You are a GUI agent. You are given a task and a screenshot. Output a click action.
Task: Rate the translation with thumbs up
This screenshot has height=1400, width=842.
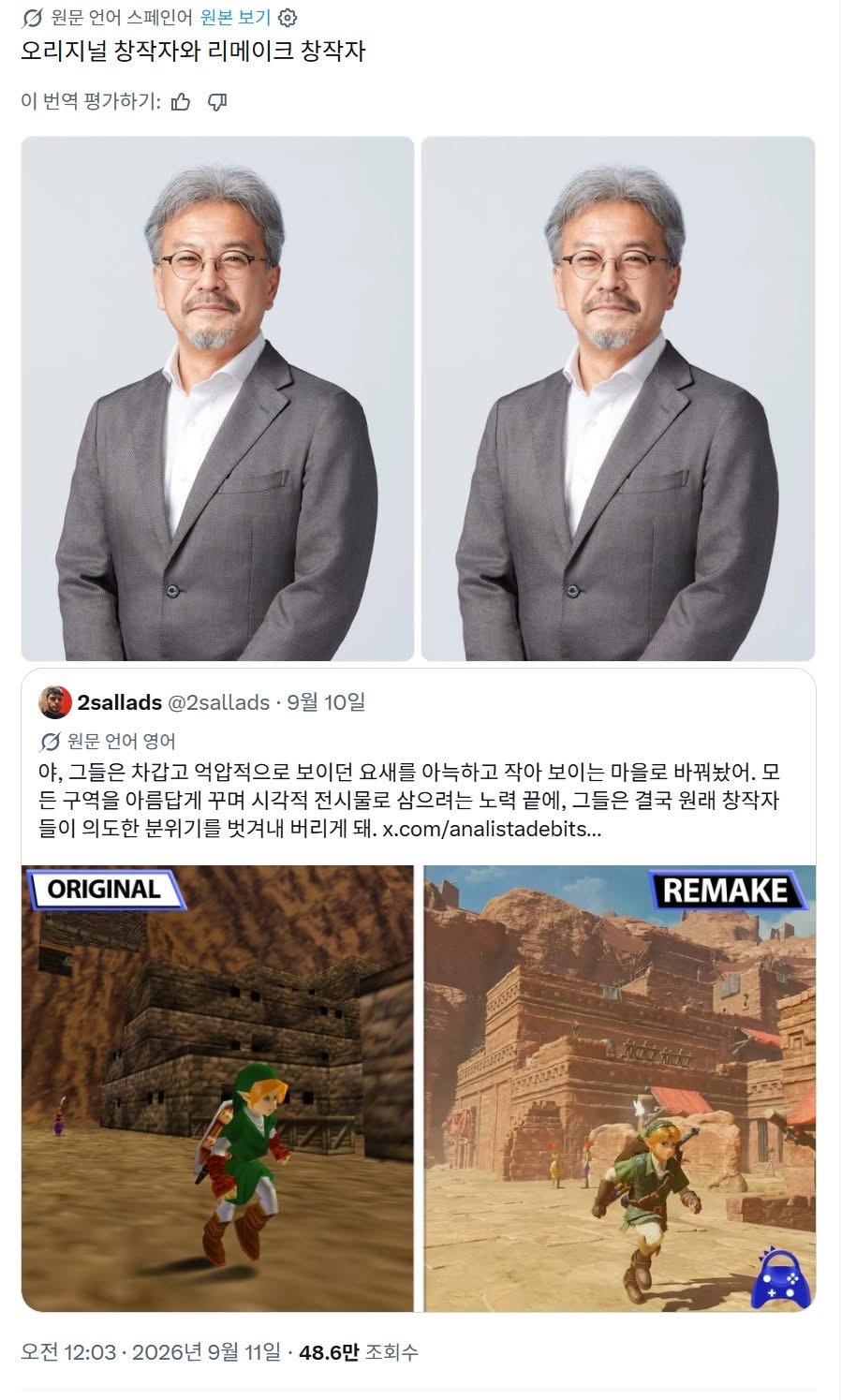pyautogui.click(x=181, y=102)
